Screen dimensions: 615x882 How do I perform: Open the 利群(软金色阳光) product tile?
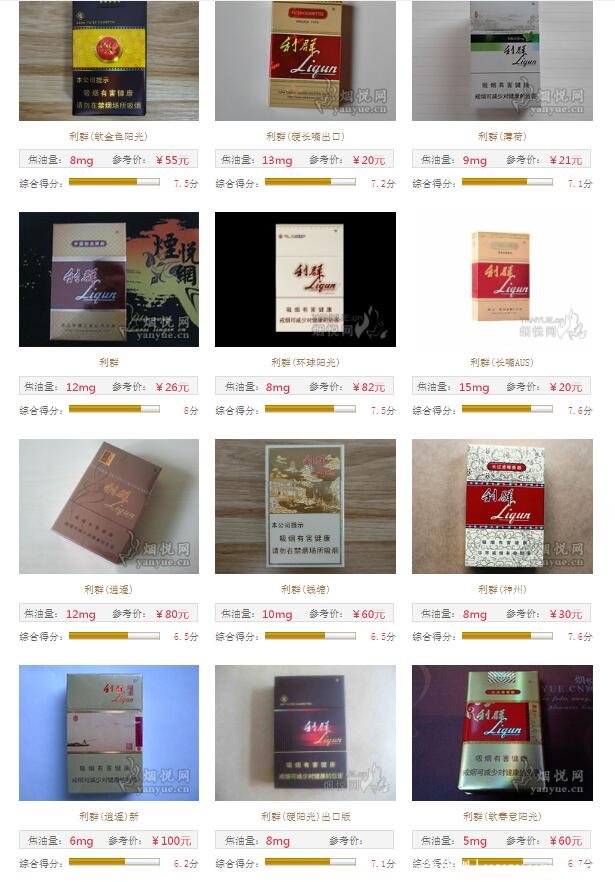click(108, 60)
